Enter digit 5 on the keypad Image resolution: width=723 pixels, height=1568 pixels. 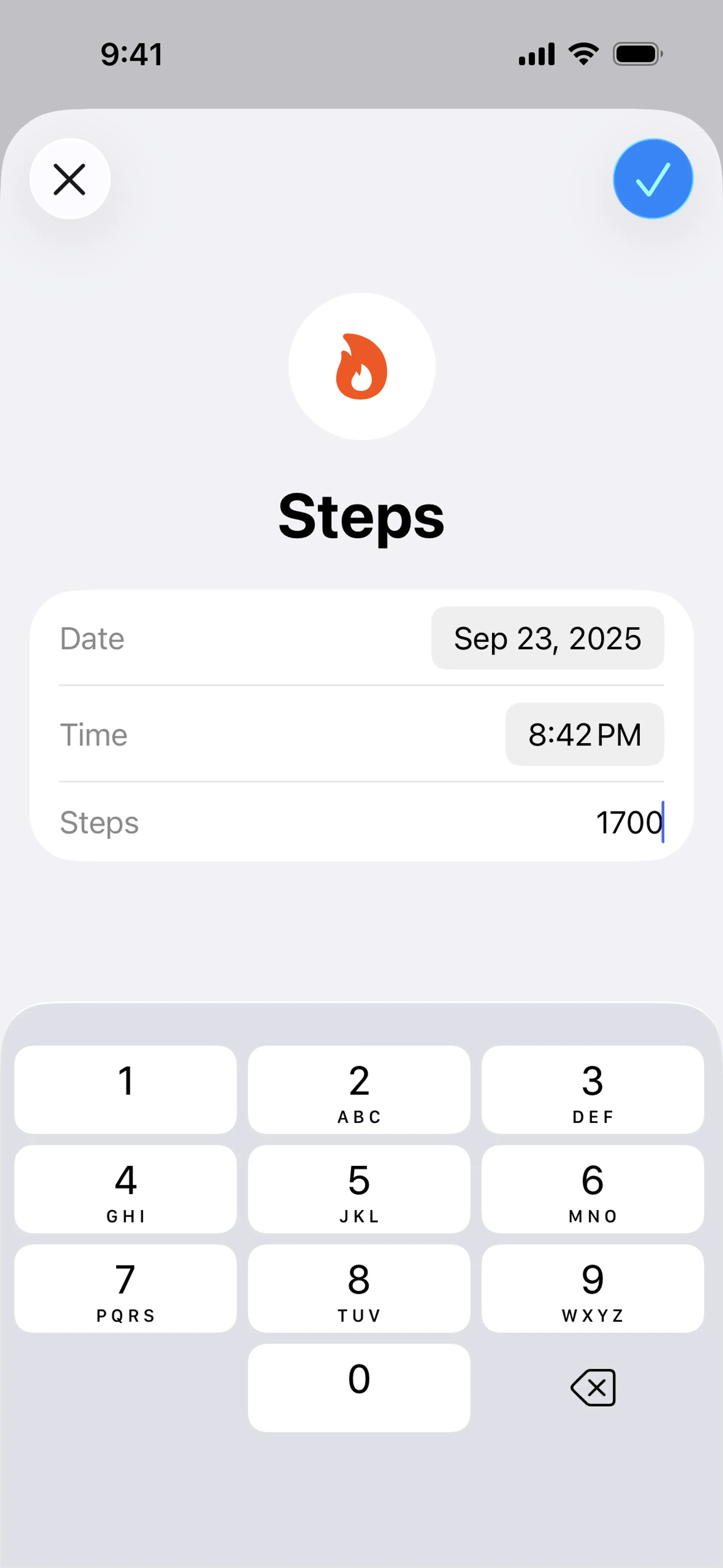[x=359, y=1189]
